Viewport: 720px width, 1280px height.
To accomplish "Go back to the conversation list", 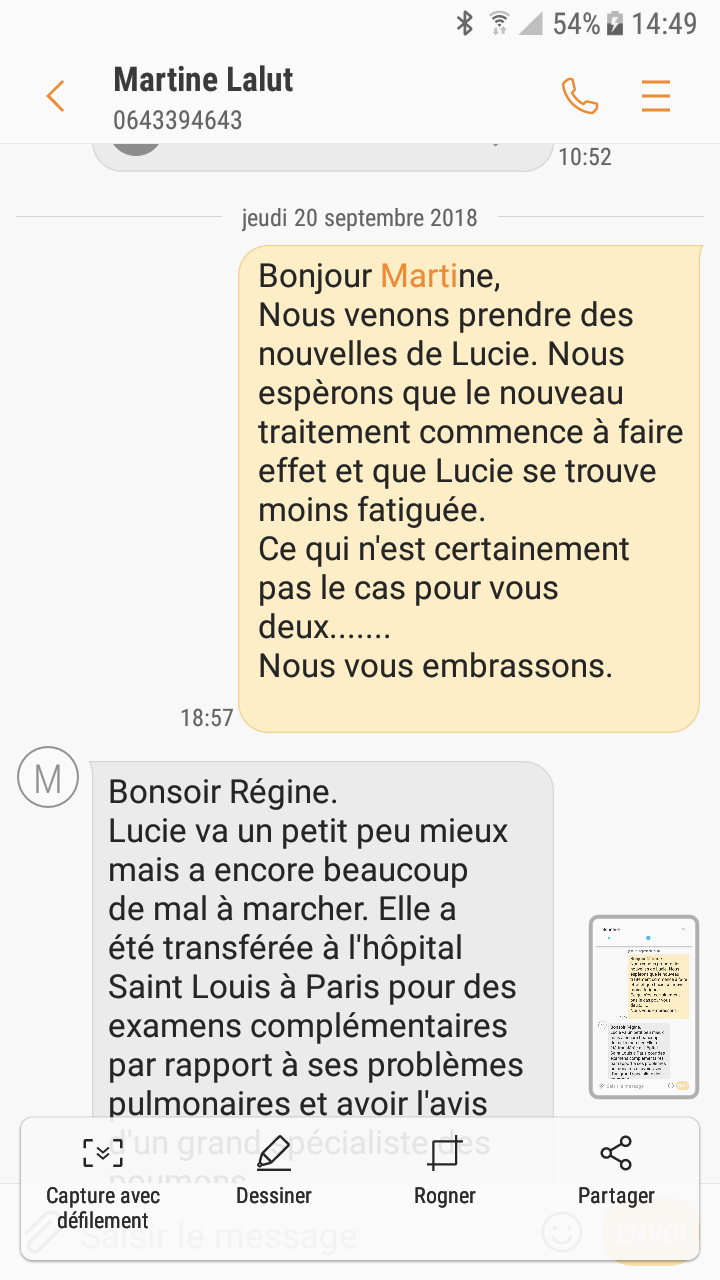I will coord(55,97).
